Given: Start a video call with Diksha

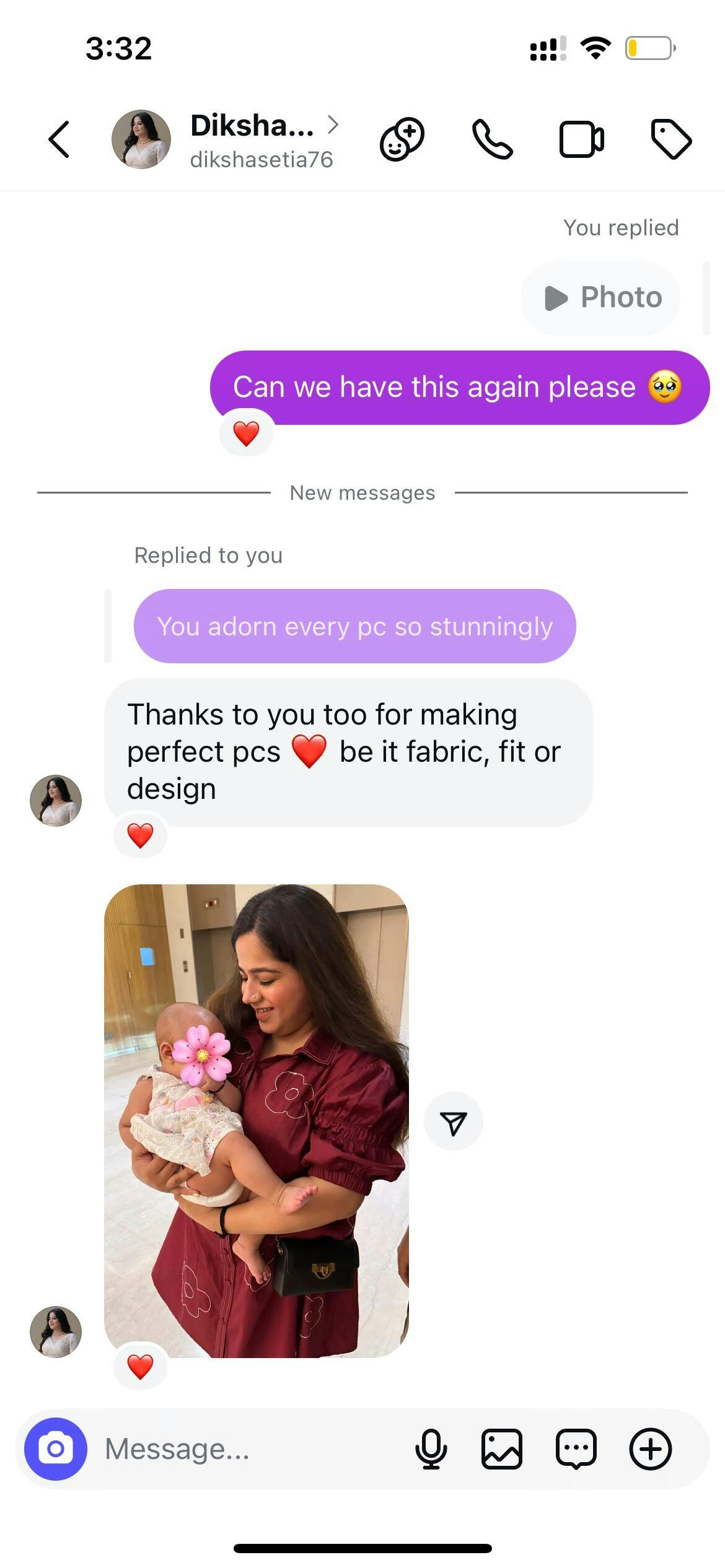Looking at the screenshot, I should click(582, 139).
